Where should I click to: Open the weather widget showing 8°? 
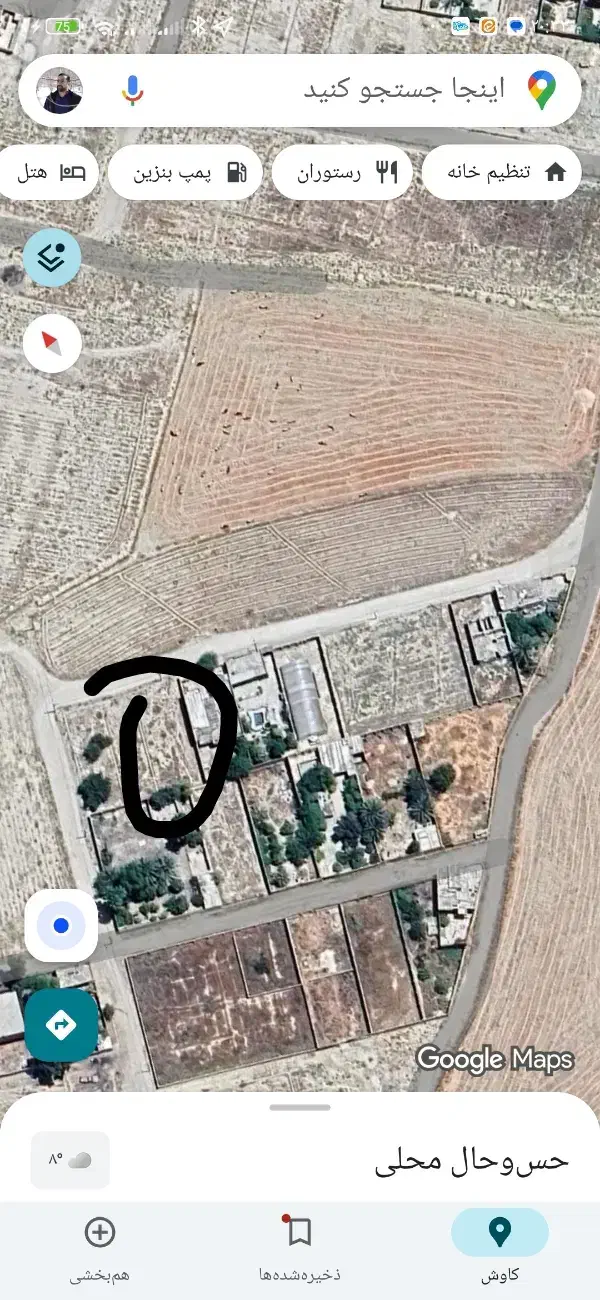click(70, 1159)
